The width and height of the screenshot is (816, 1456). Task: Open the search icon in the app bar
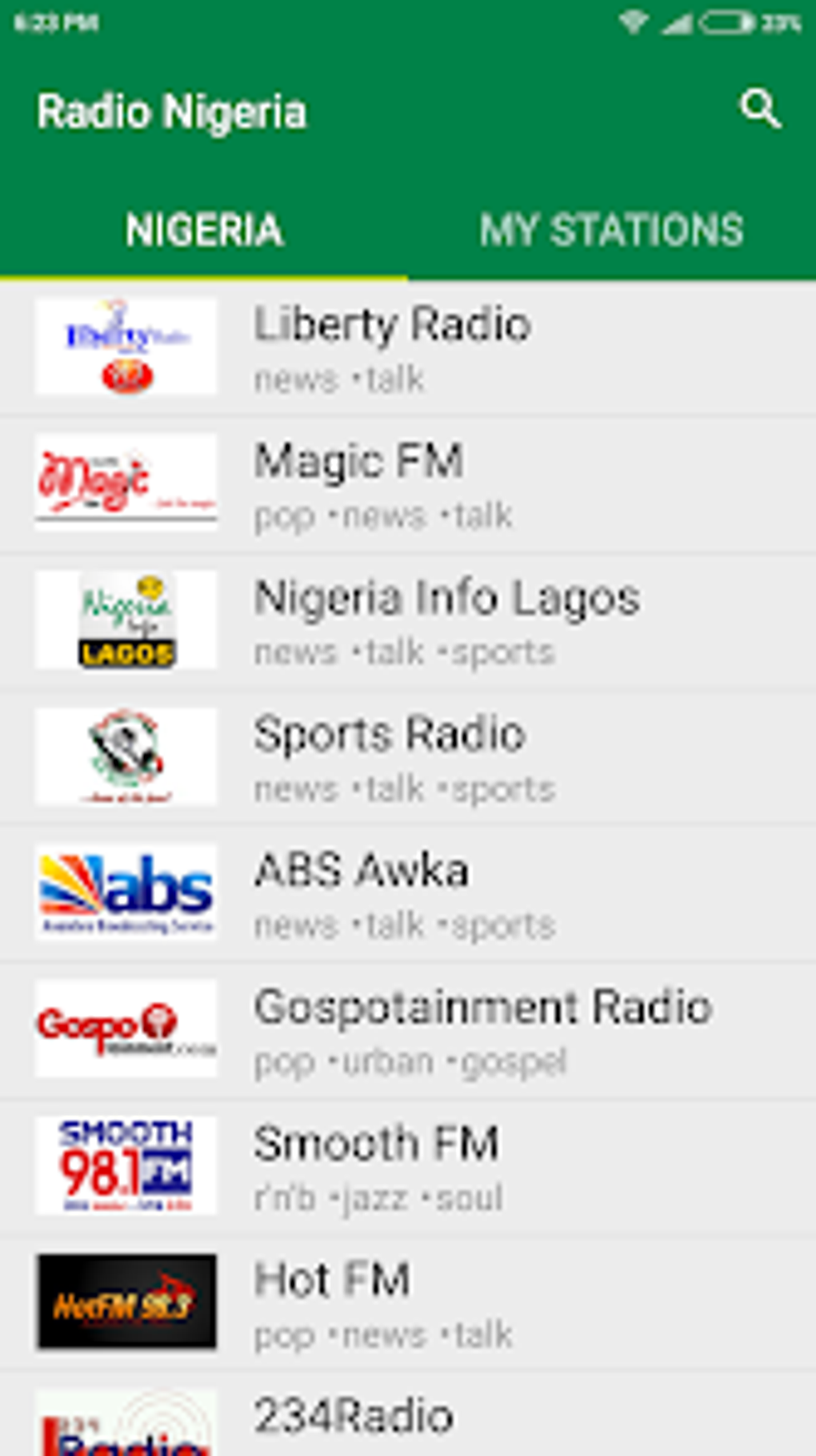(x=760, y=110)
